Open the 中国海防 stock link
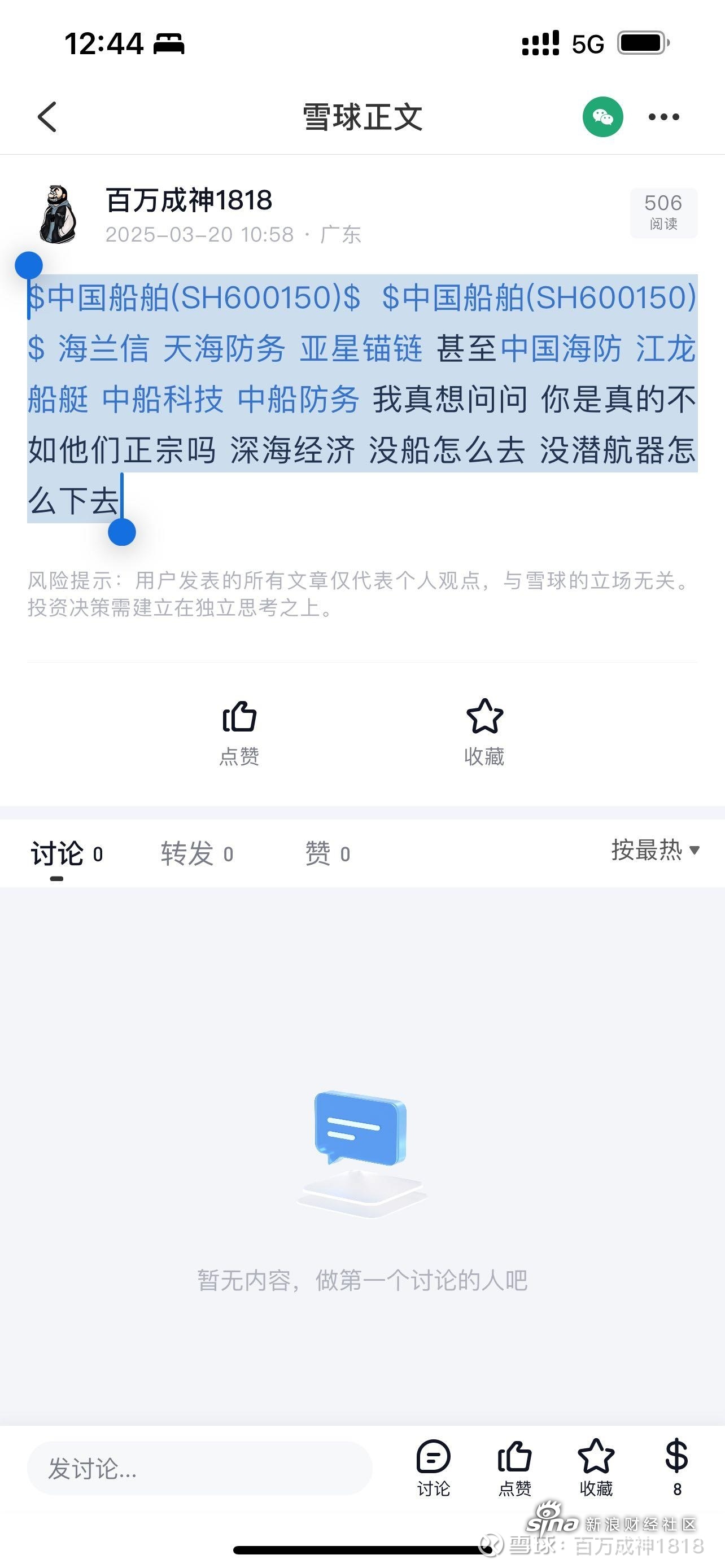 [x=561, y=349]
